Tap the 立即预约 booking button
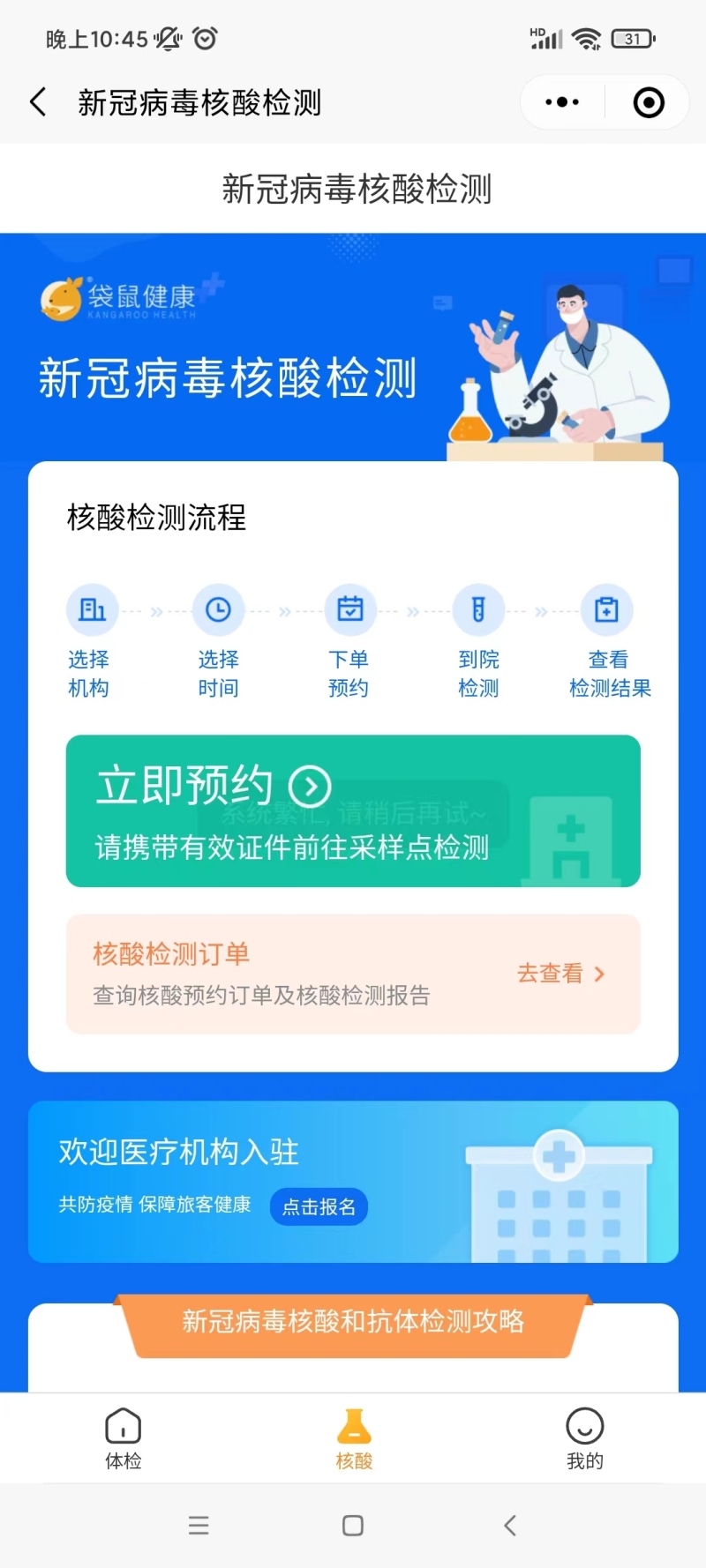 (x=352, y=810)
